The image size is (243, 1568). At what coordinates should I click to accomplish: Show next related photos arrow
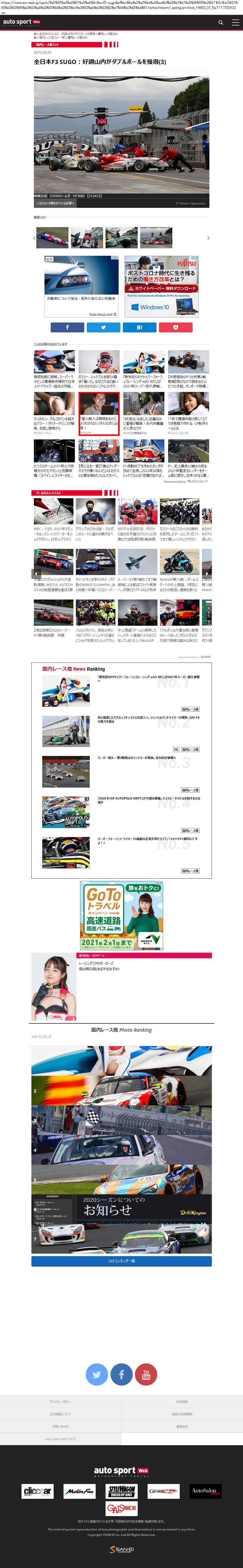(x=208, y=238)
